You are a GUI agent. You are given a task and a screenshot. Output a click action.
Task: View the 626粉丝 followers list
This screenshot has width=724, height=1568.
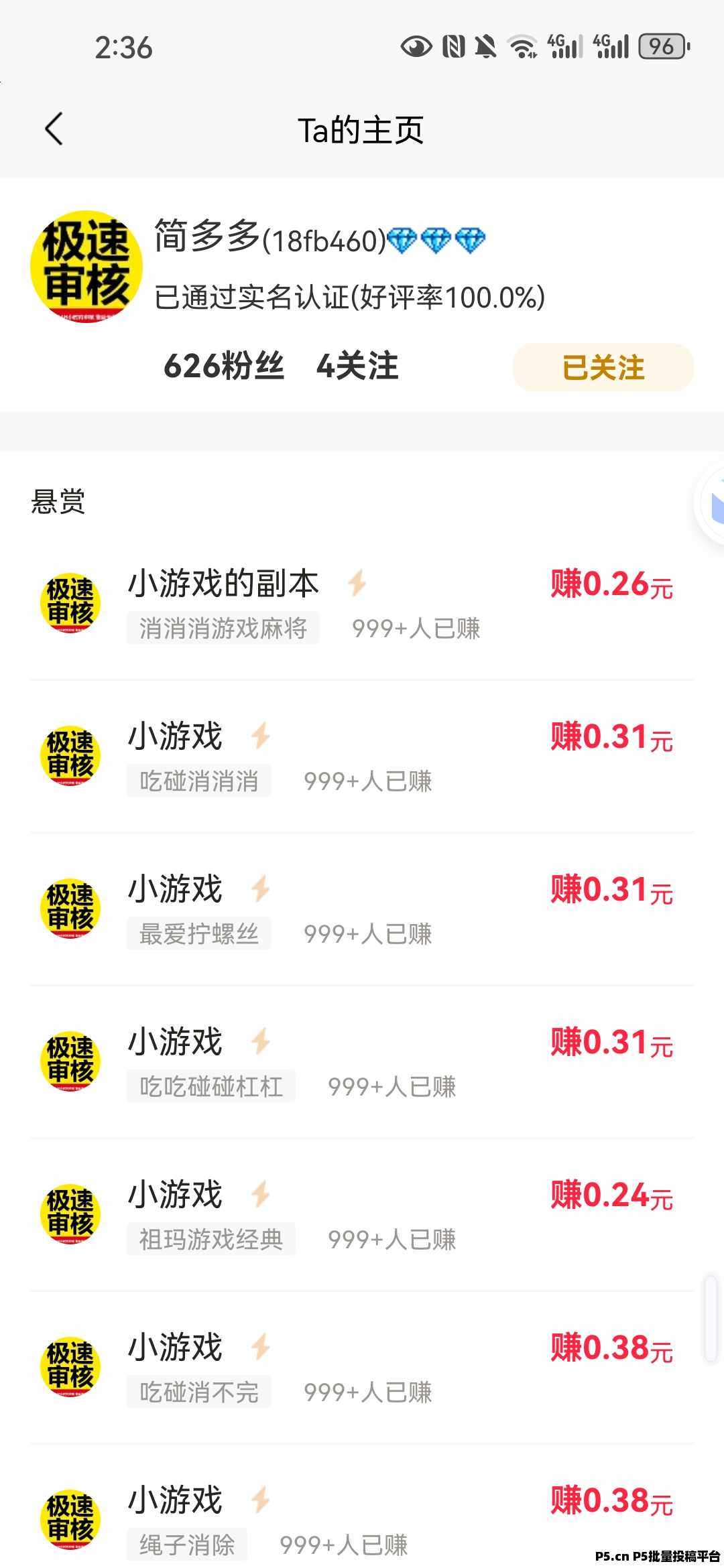point(224,366)
